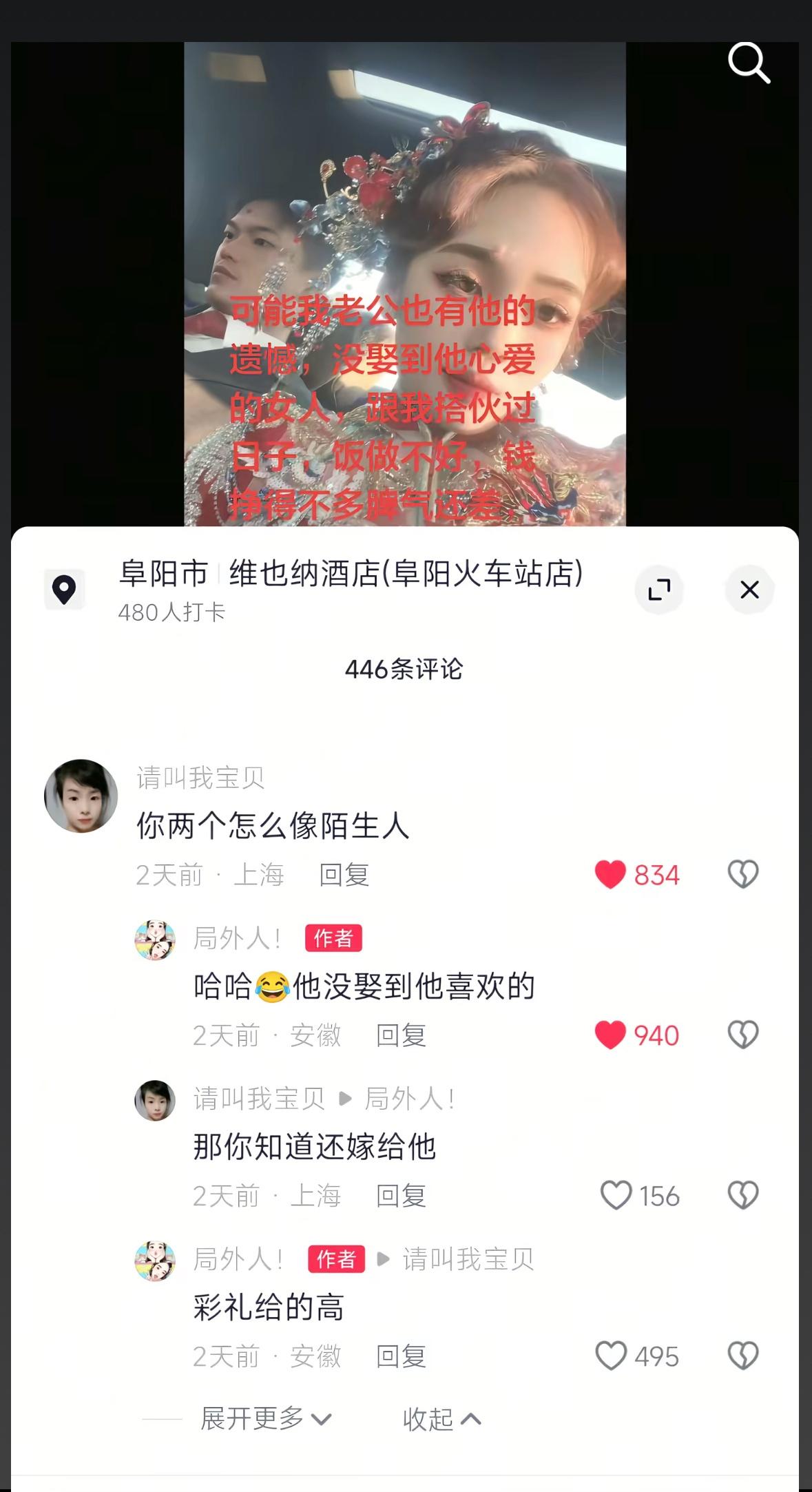Open the location card expand icon
This screenshot has height=1492, width=812.
tap(660, 590)
